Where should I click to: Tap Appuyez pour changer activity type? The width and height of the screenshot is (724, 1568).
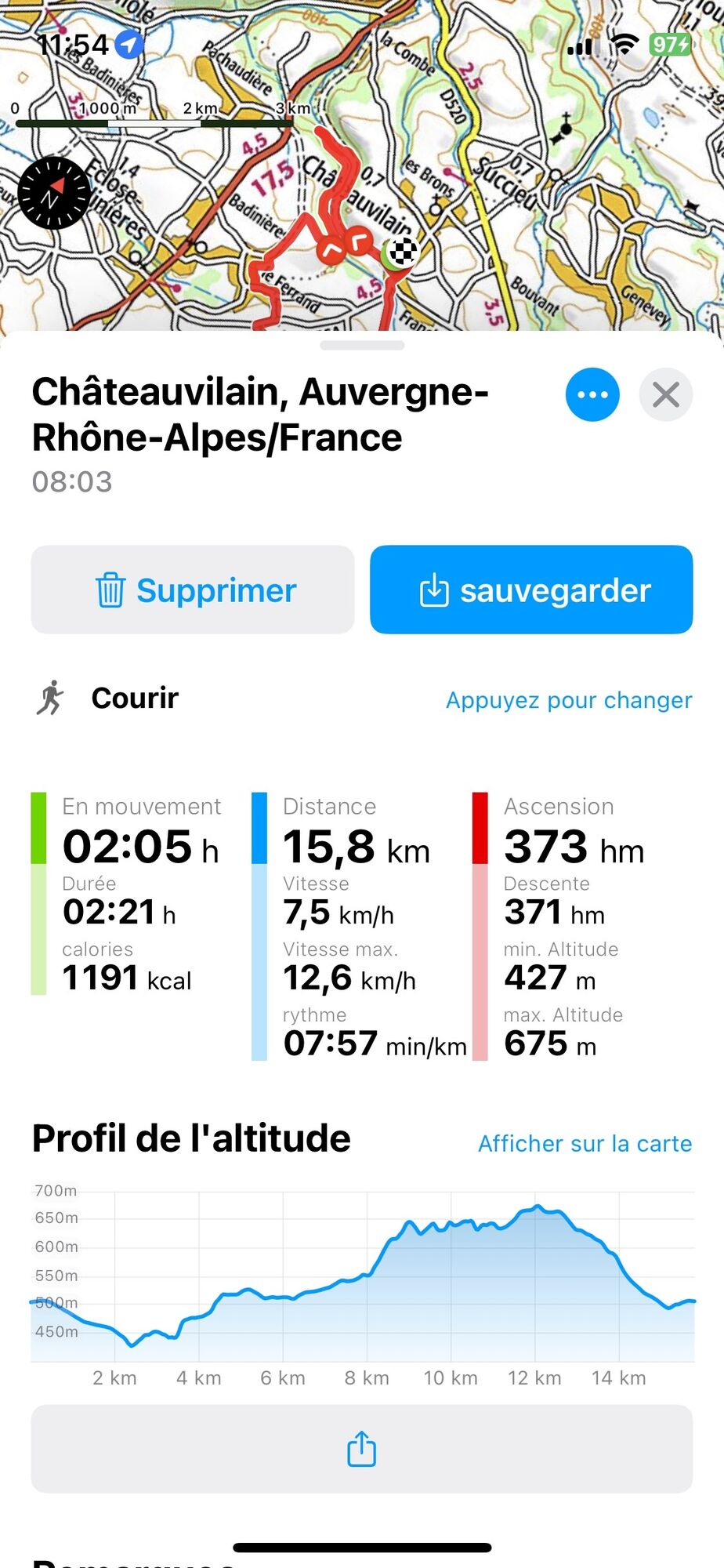pyautogui.click(x=569, y=699)
